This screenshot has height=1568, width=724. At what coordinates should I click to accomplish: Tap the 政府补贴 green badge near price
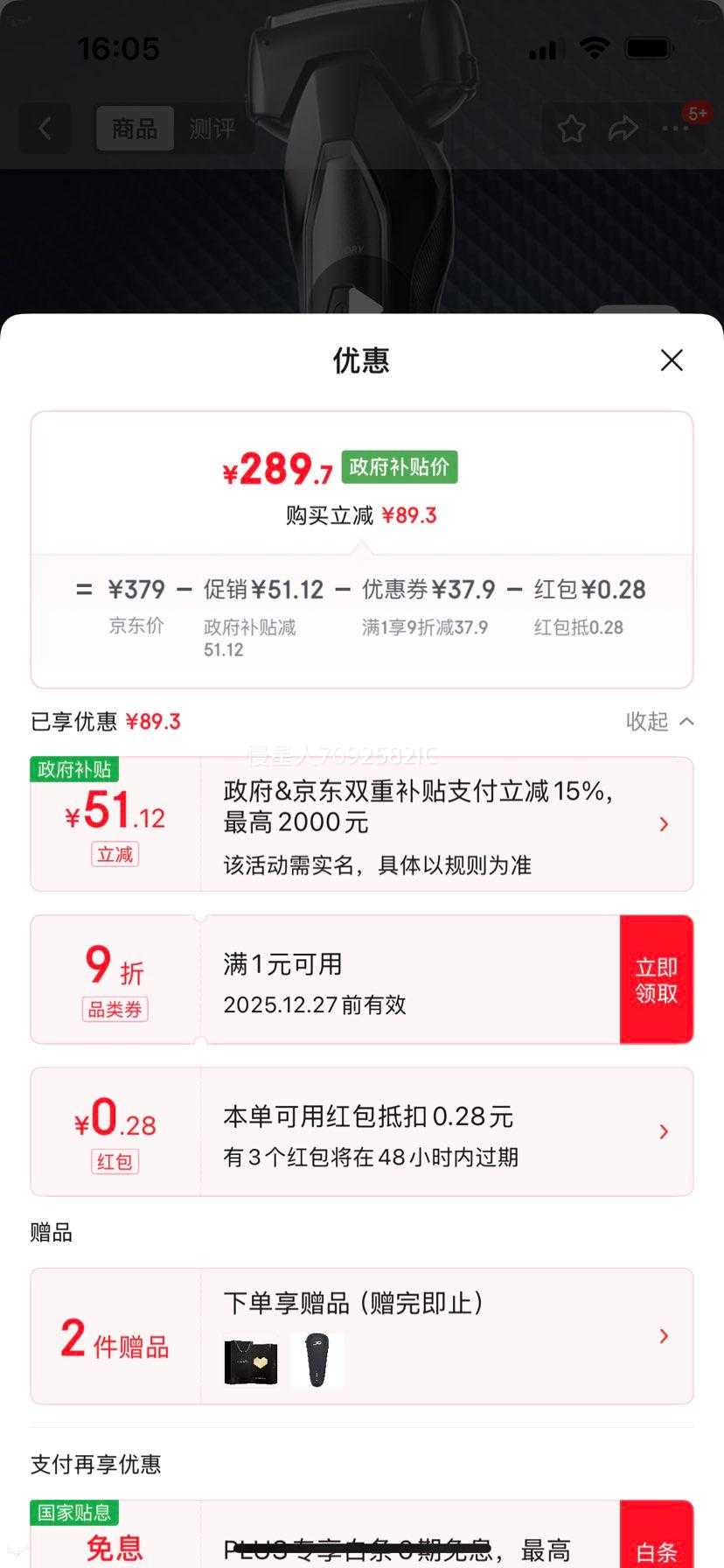400,466
